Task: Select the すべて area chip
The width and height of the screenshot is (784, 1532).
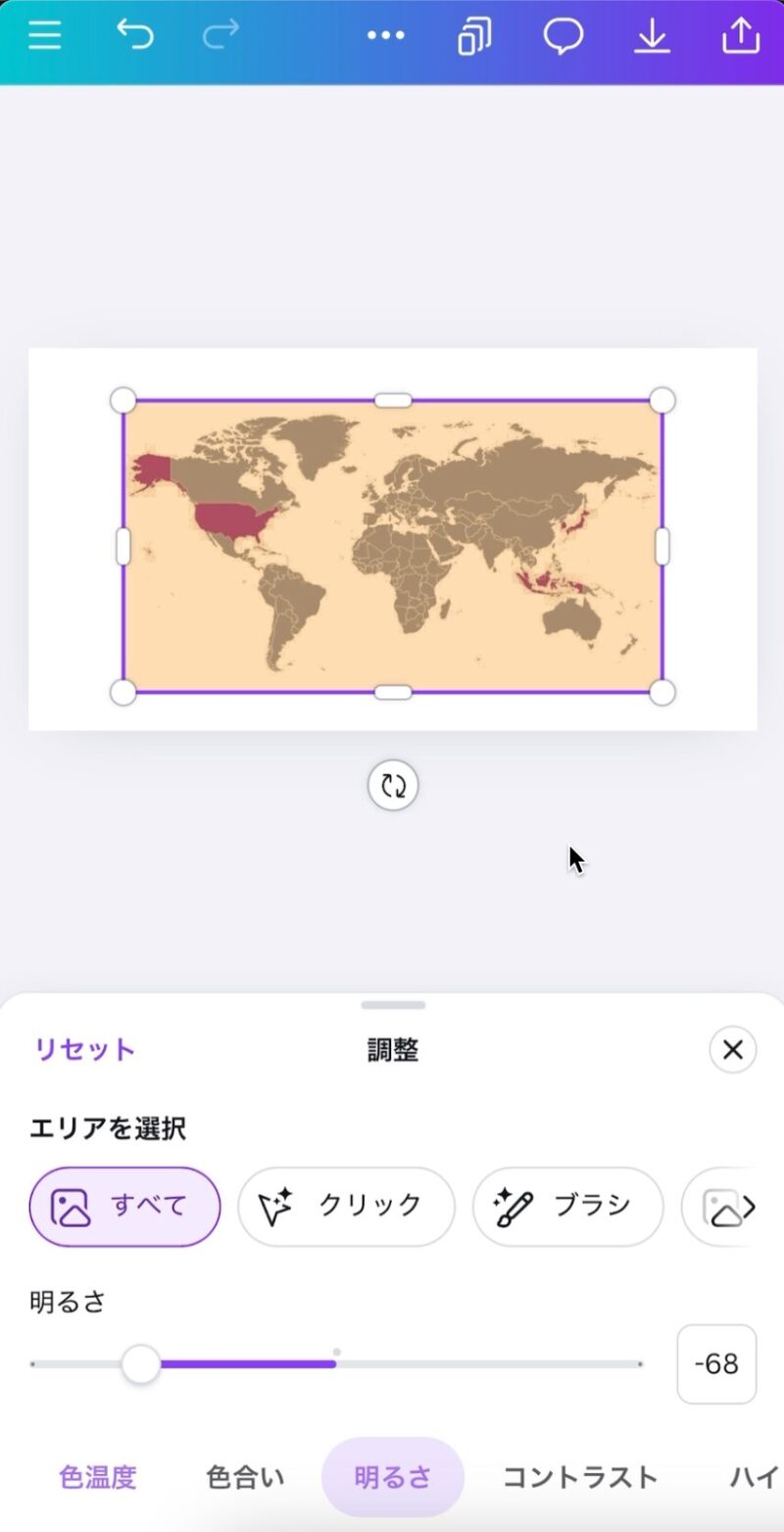Action: click(125, 1207)
